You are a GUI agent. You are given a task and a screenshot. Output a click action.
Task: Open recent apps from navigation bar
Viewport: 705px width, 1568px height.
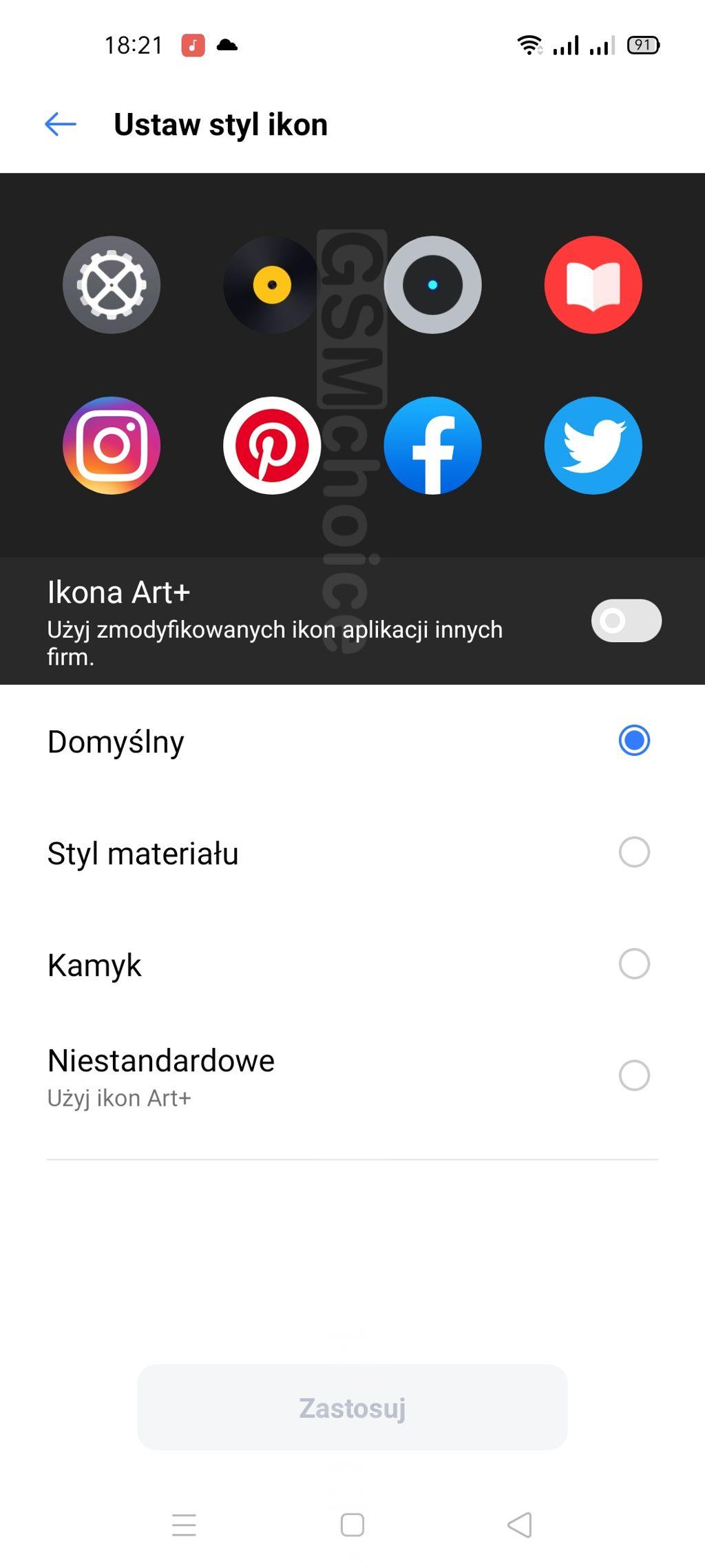(x=184, y=1525)
